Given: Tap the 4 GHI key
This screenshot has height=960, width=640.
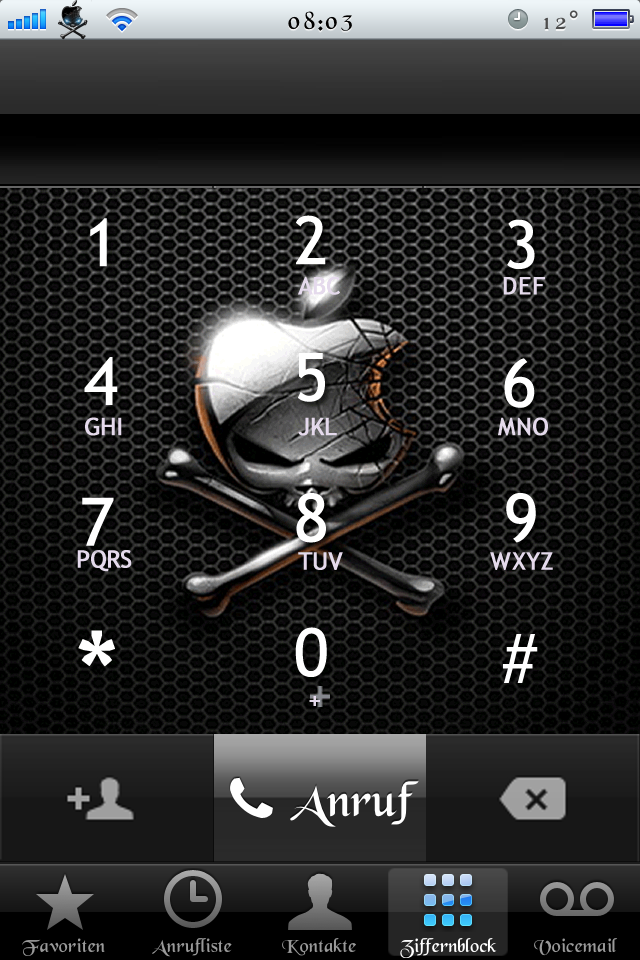Looking at the screenshot, I should point(100,395).
